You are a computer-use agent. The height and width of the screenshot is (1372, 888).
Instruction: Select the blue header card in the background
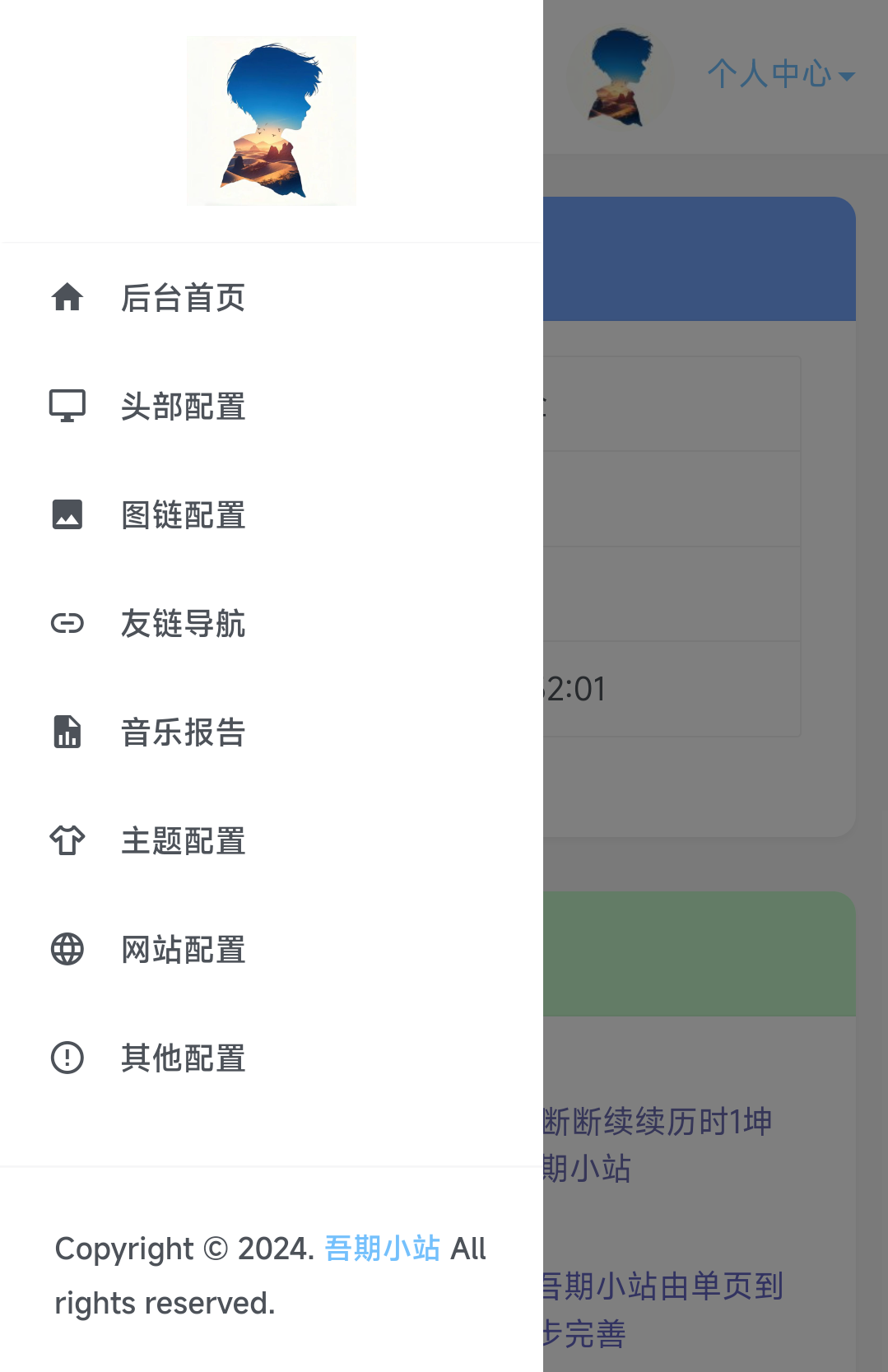click(x=700, y=255)
